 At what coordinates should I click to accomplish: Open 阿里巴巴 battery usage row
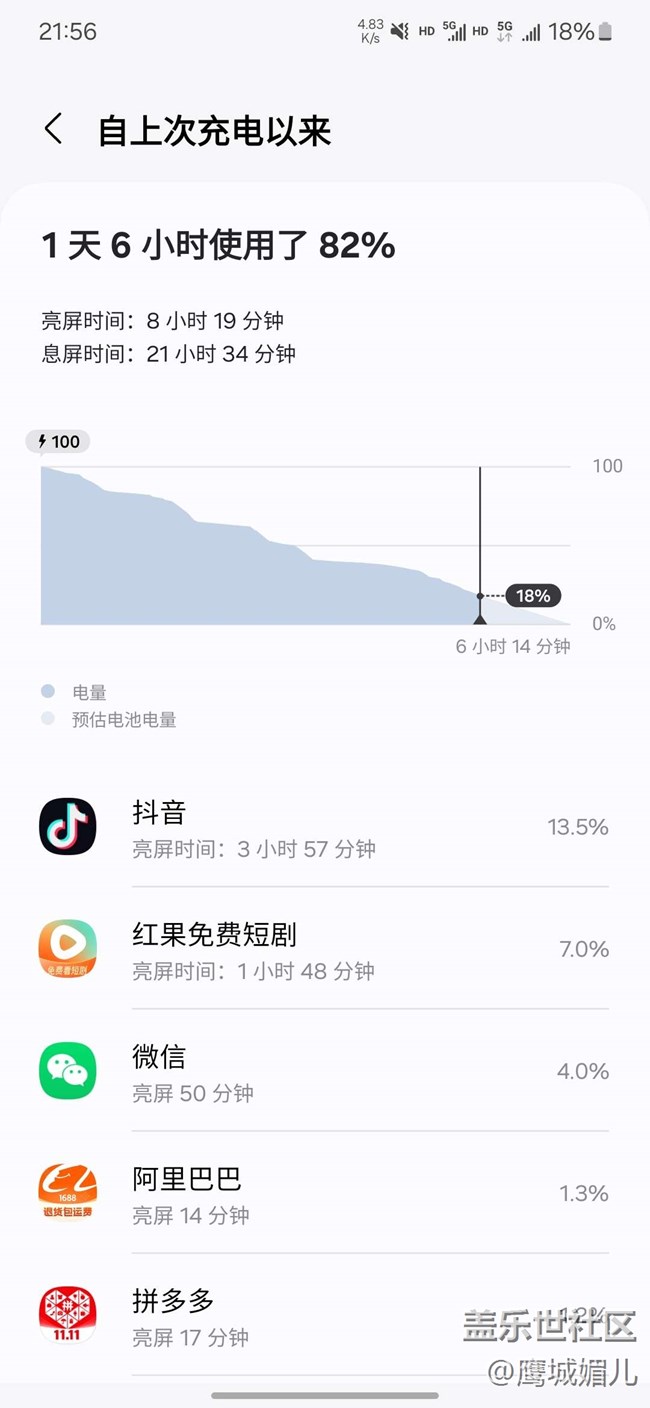pyautogui.click(x=325, y=1192)
